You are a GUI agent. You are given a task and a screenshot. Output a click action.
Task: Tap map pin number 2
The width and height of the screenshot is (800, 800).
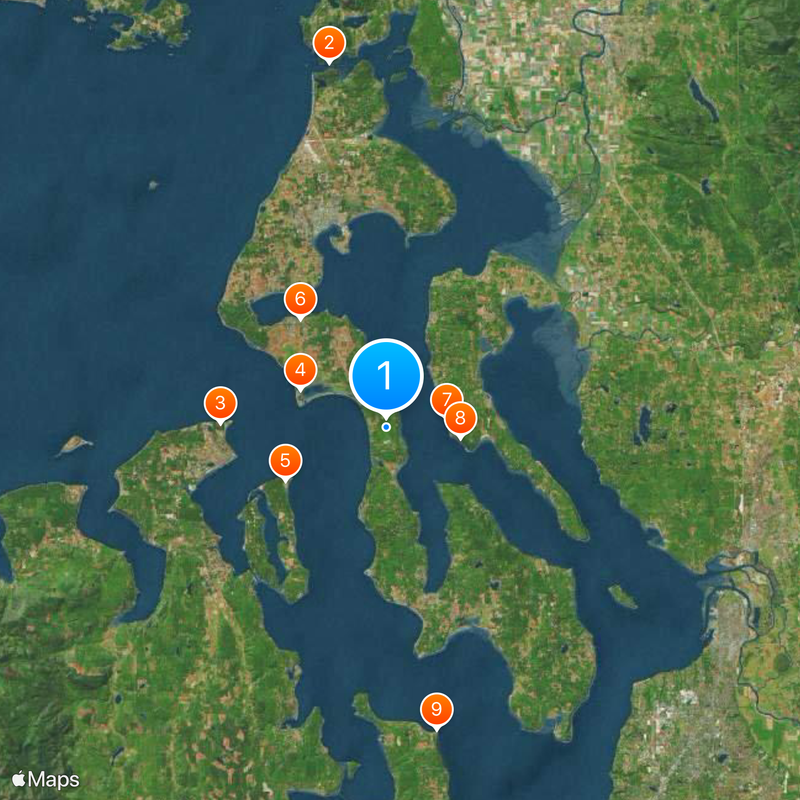click(328, 43)
